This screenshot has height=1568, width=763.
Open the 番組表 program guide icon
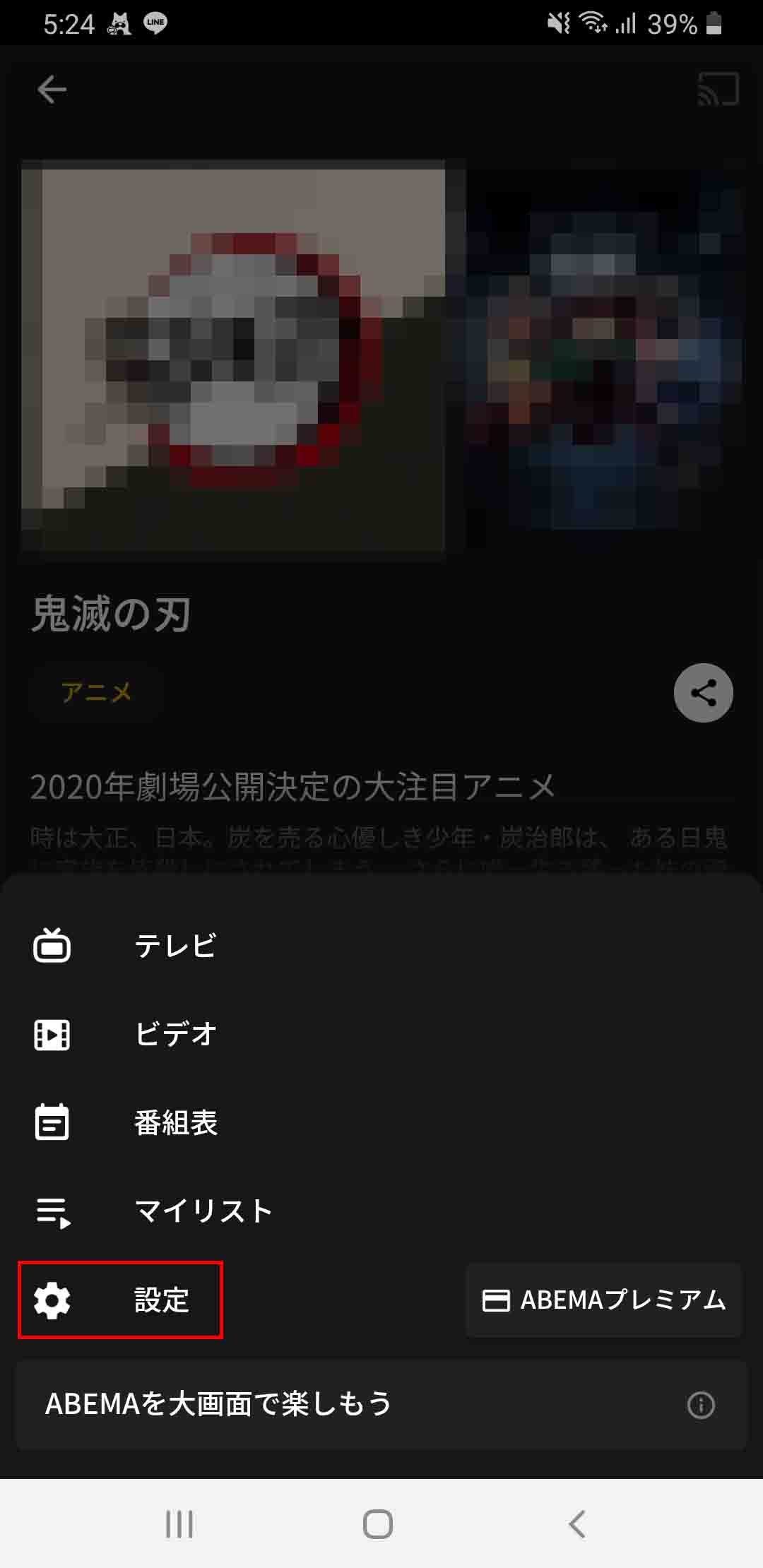coord(51,1123)
